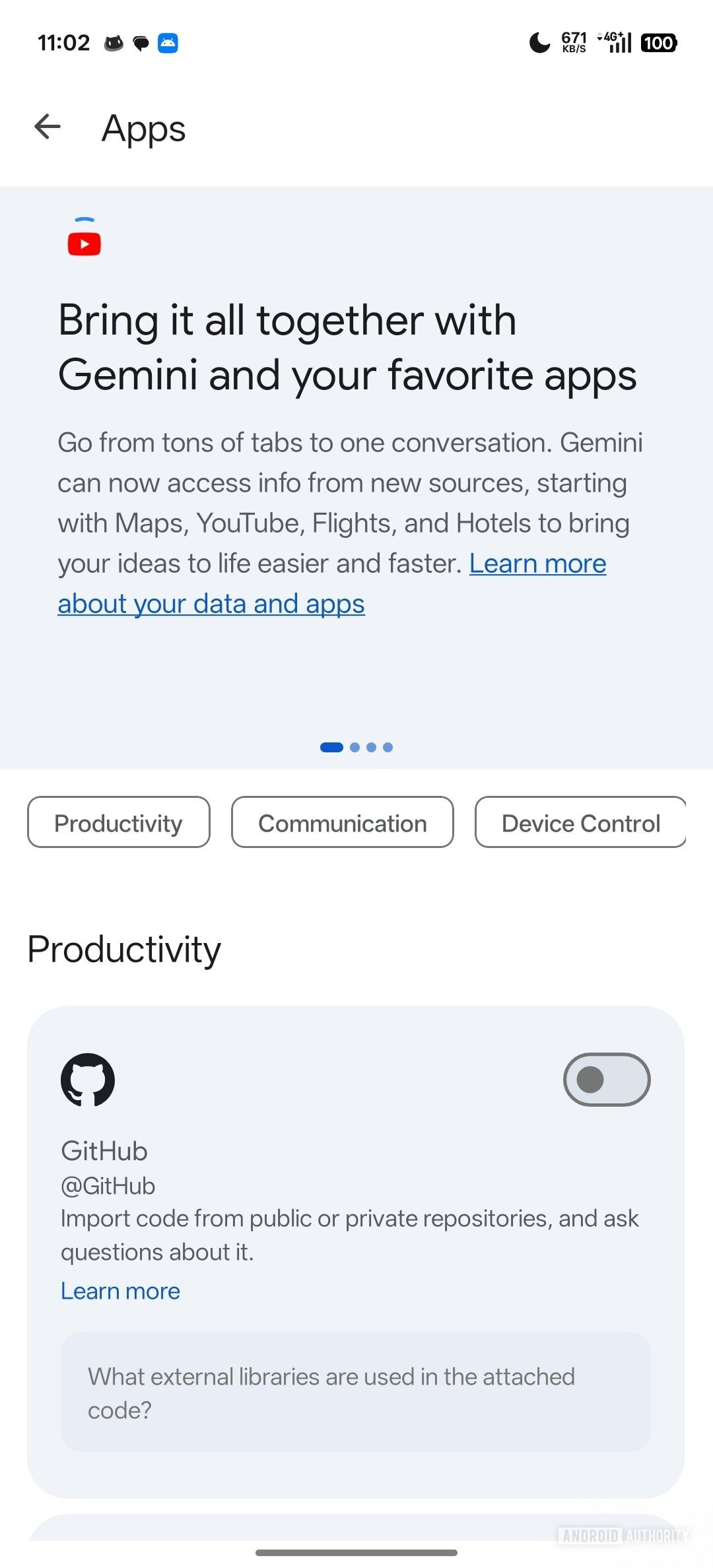The width and height of the screenshot is (713, 1568).
Task: Select the Communication chip
Action: click(x=342, y=823)
